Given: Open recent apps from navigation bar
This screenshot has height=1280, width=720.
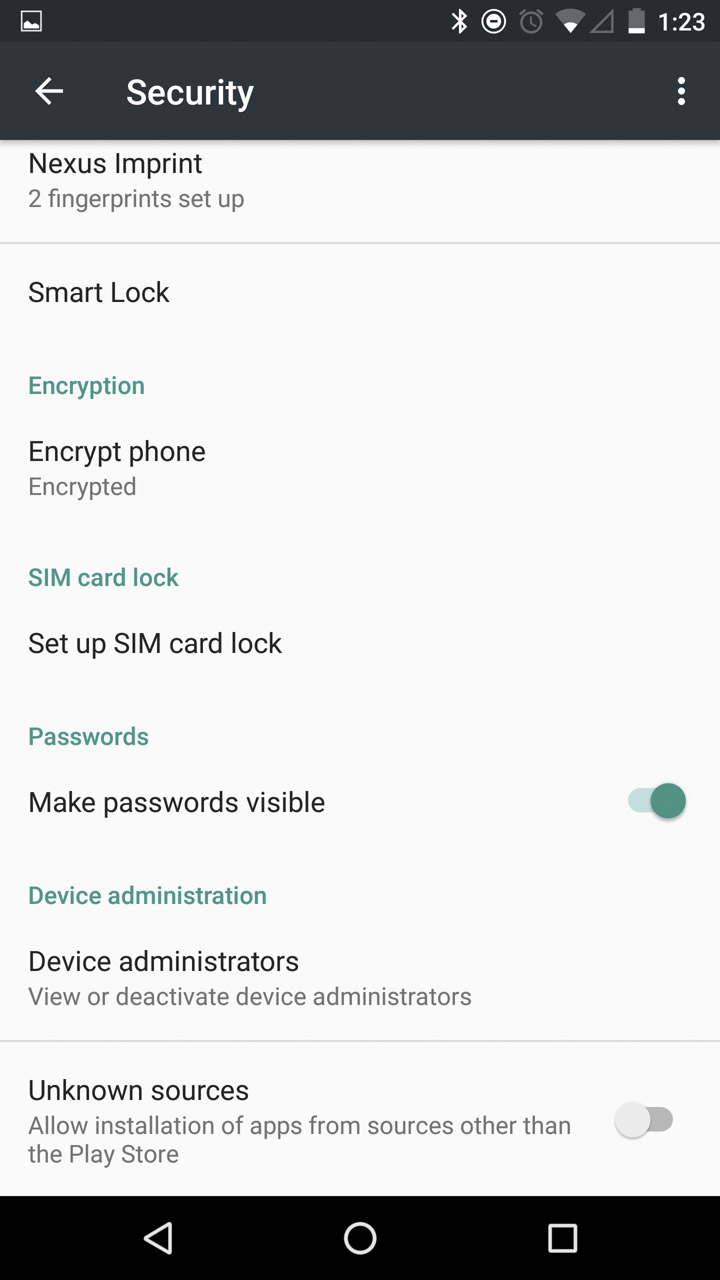Looking at the screenshot, I should tap(563, 1238).
